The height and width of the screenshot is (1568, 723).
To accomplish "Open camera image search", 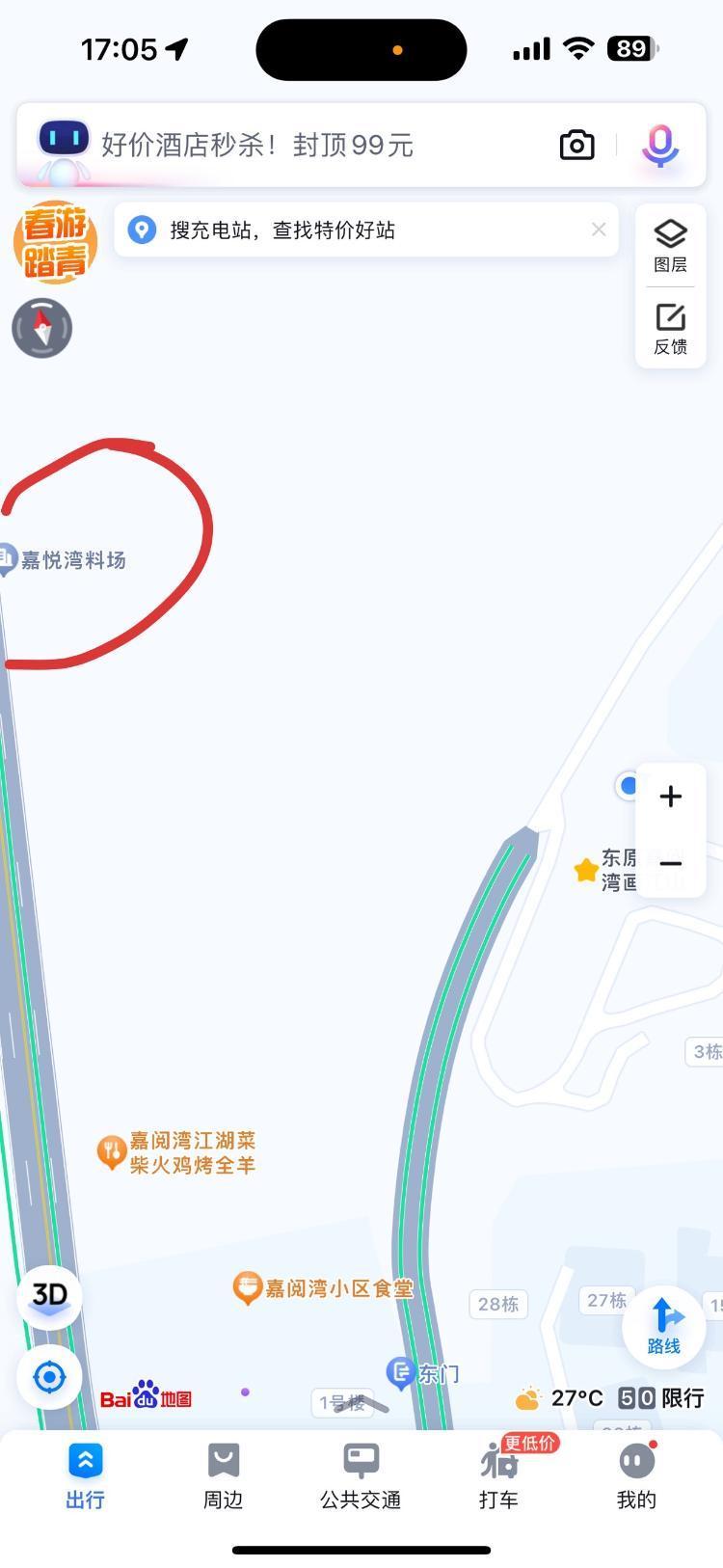I will click(576, 146).
